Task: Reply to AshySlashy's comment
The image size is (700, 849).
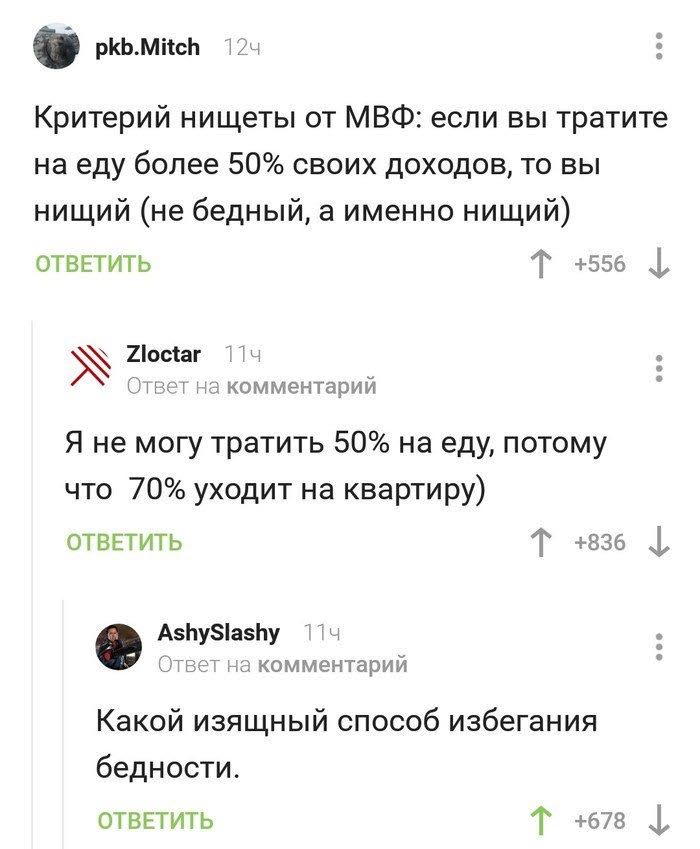Action: pos(155,821)
